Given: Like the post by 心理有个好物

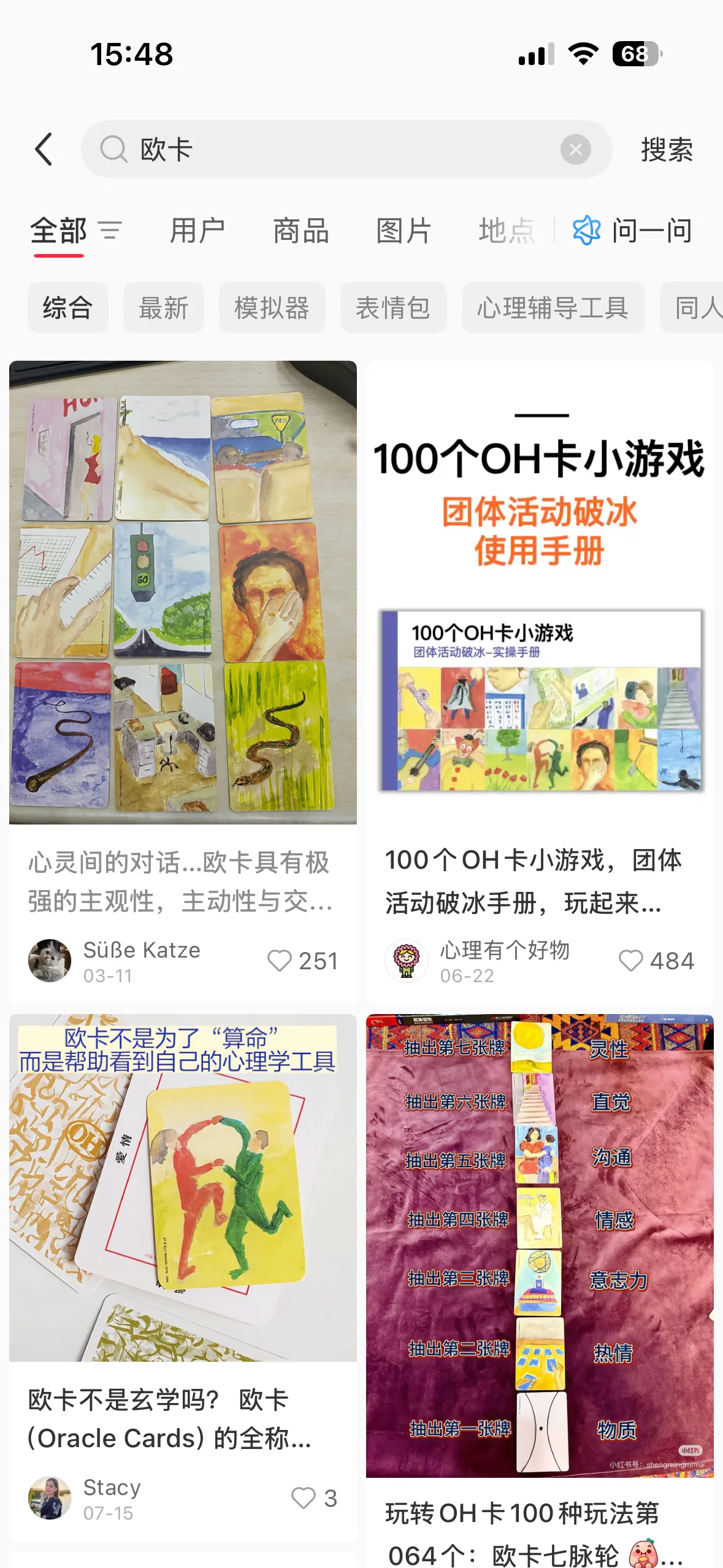Looking at the screenshot, I should [x=630, y=961].
